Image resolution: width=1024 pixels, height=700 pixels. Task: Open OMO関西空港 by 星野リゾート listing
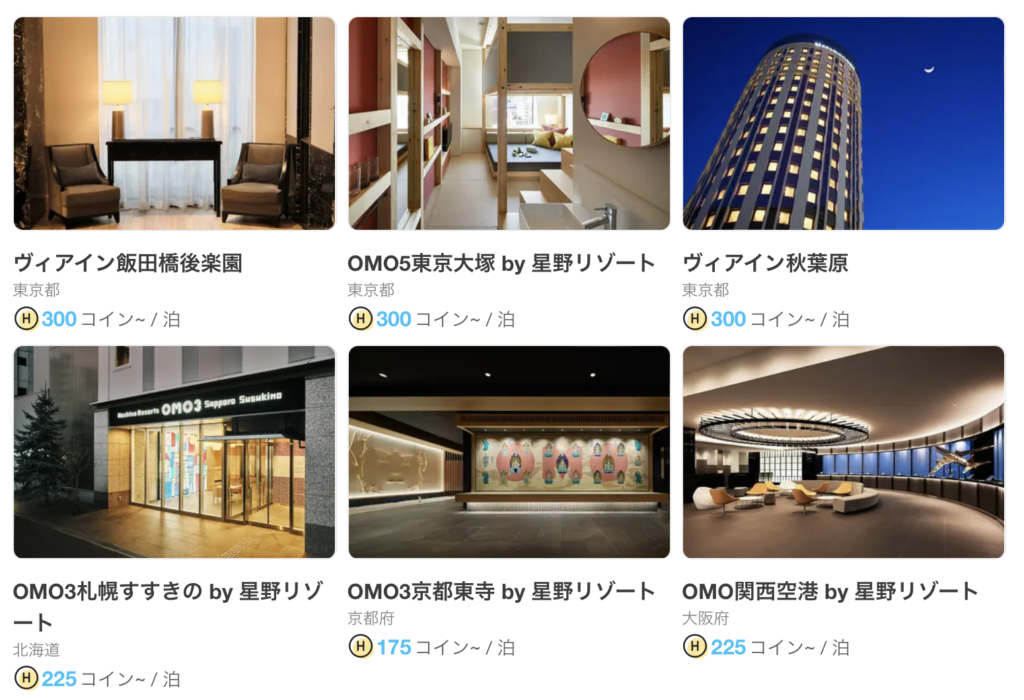843,452
